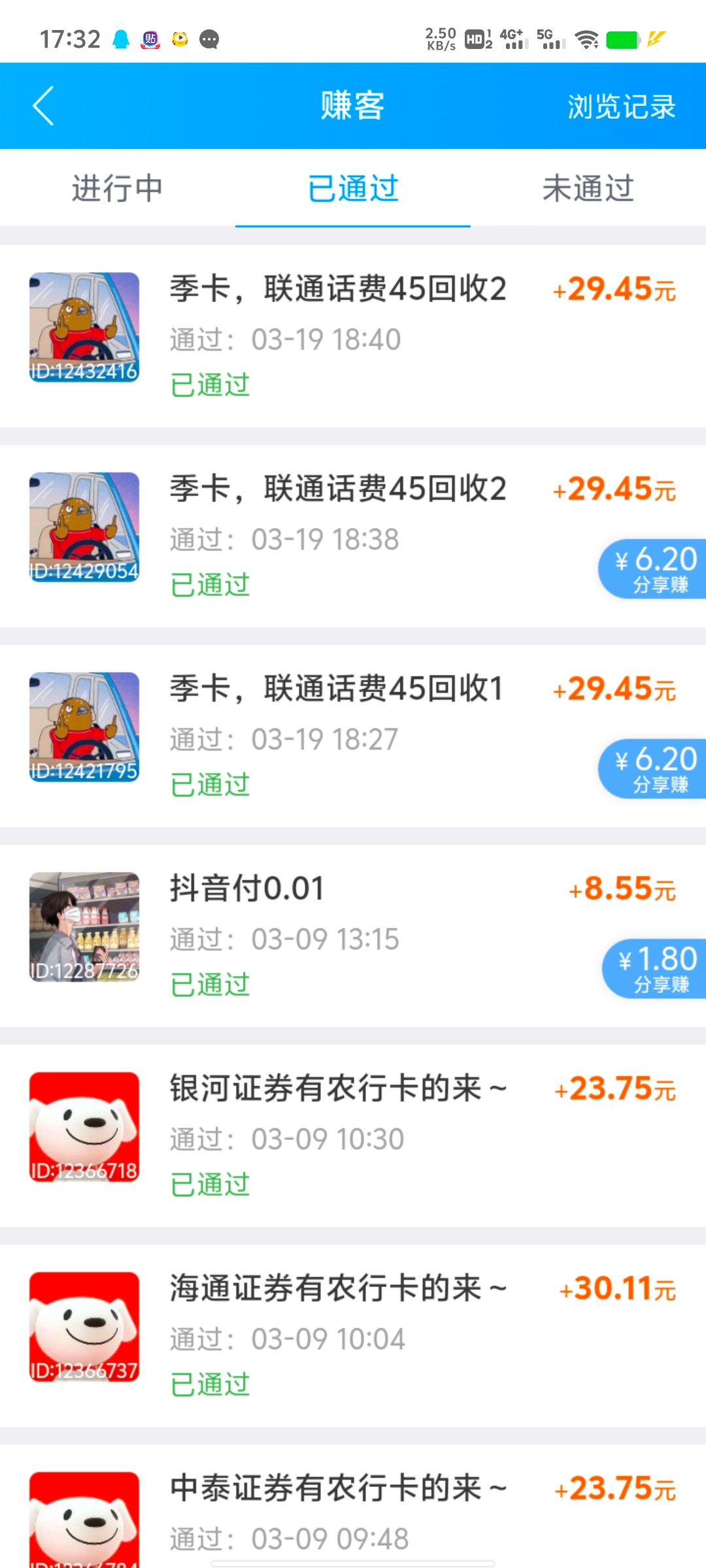
Task: Open the task approved 03-19 18:38
Action: [338, 489]
